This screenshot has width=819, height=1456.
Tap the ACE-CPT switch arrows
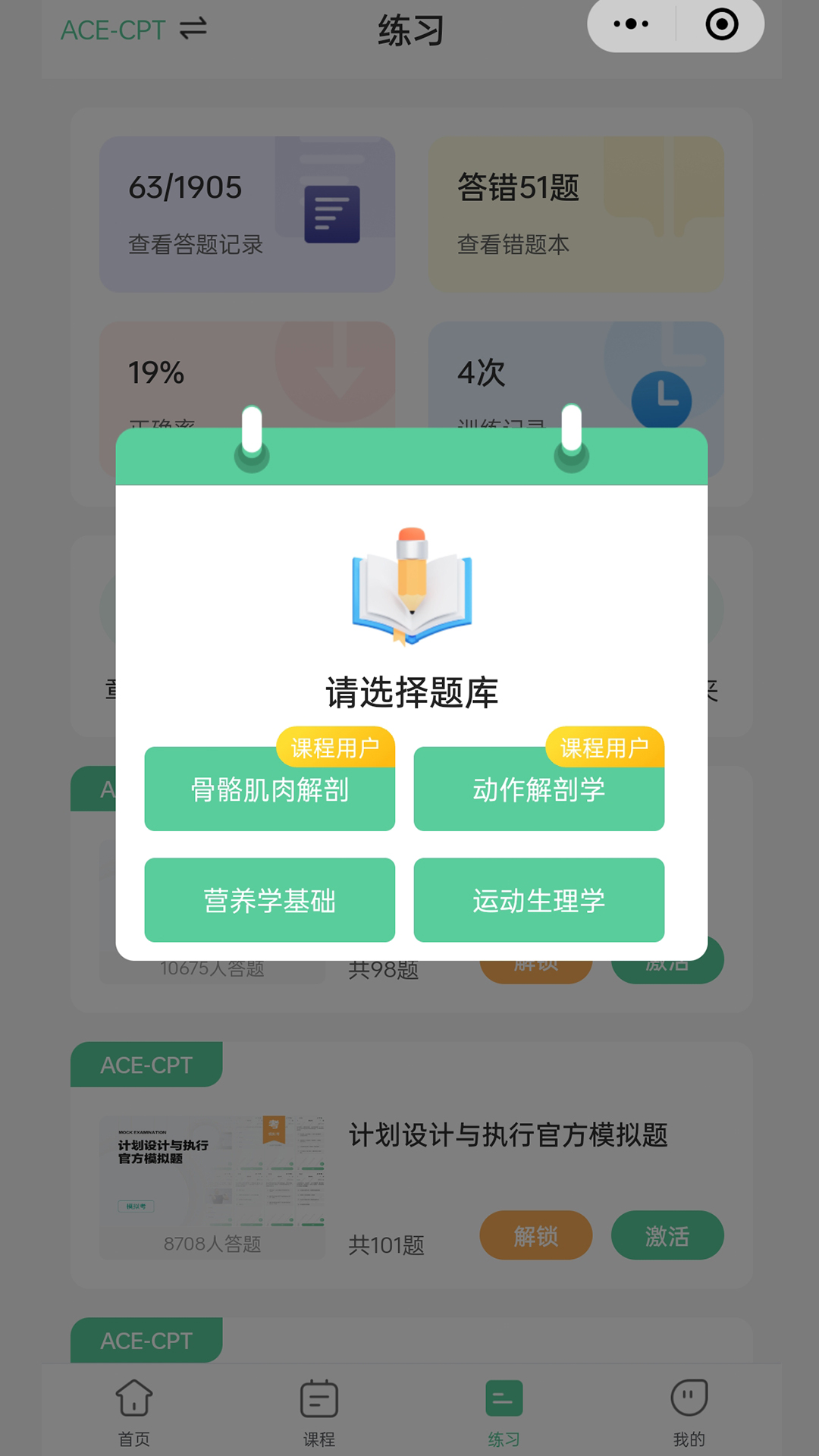(x=192, y=29)
